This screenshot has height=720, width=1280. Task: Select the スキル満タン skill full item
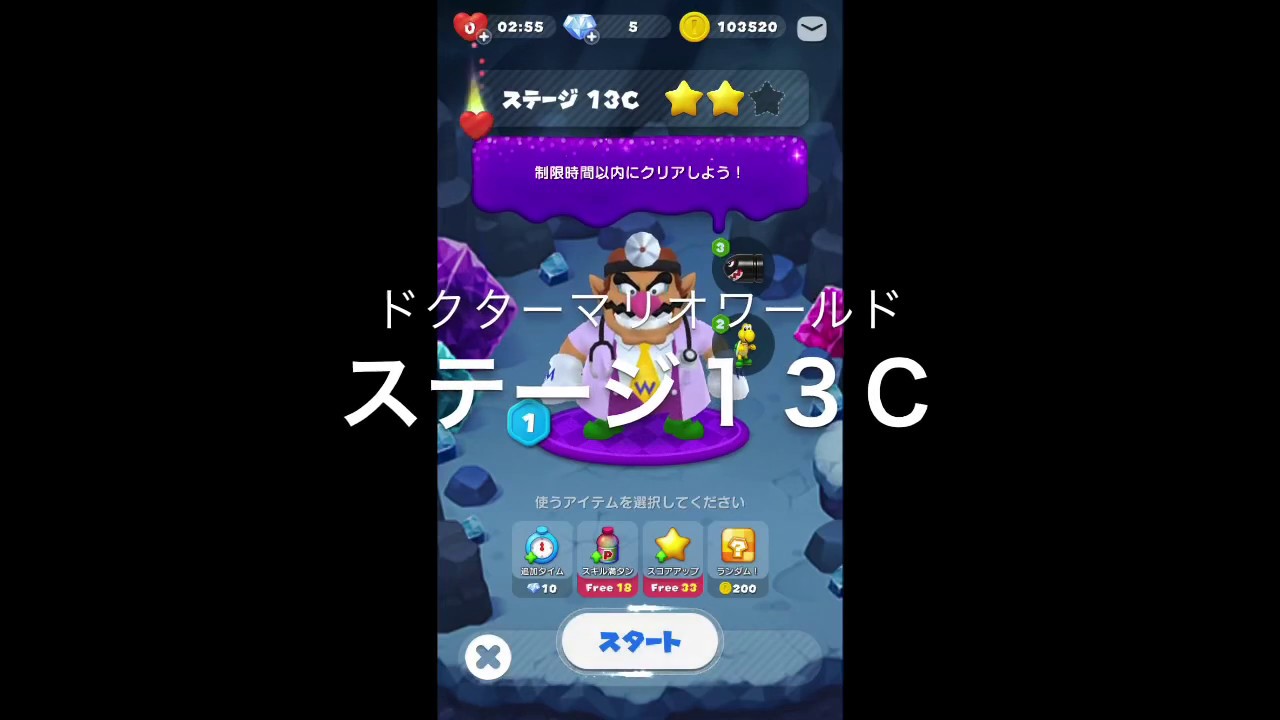tap(607, 559)
